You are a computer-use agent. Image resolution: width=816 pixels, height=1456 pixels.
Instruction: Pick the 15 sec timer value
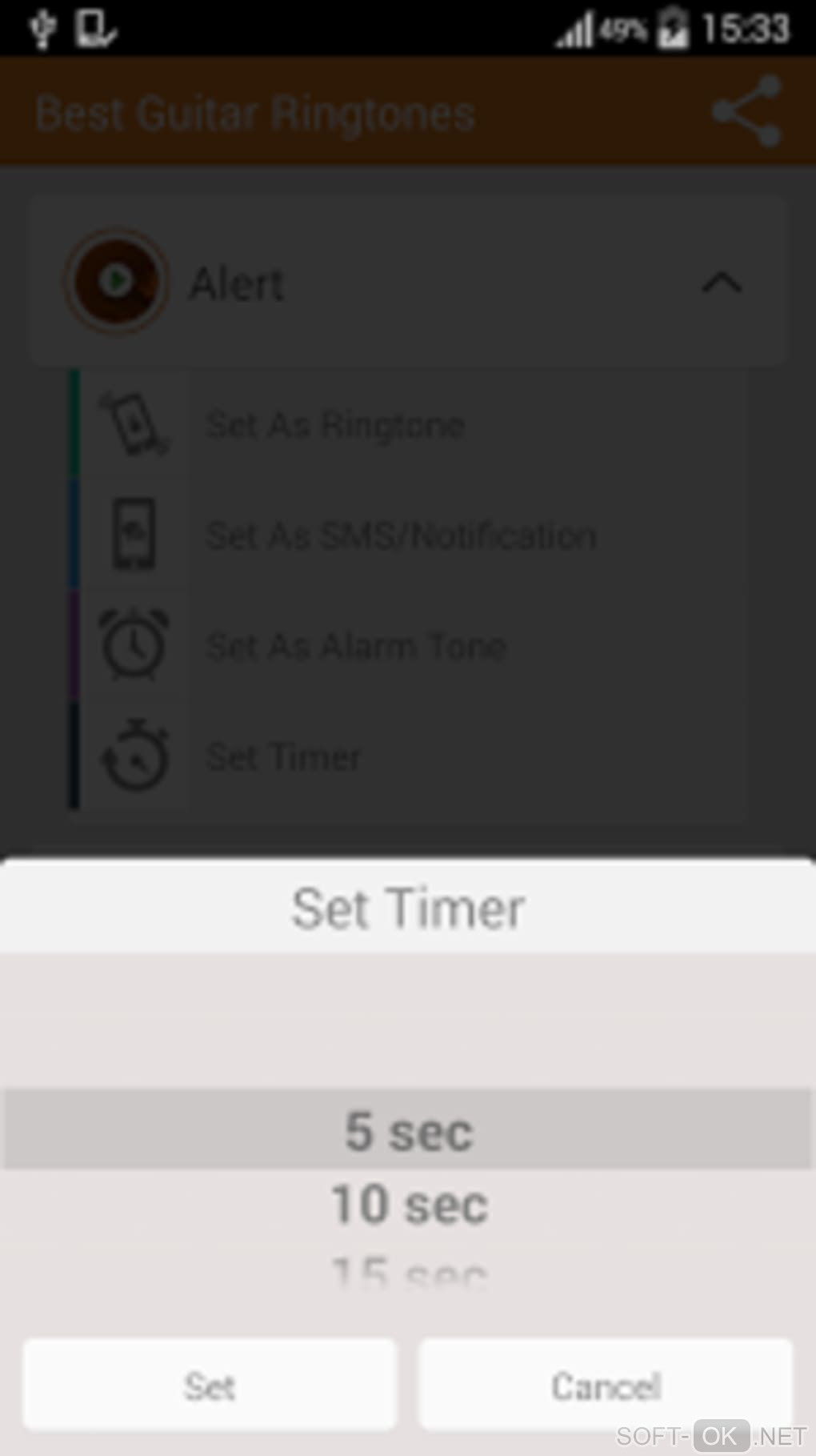pos(409,1271)
